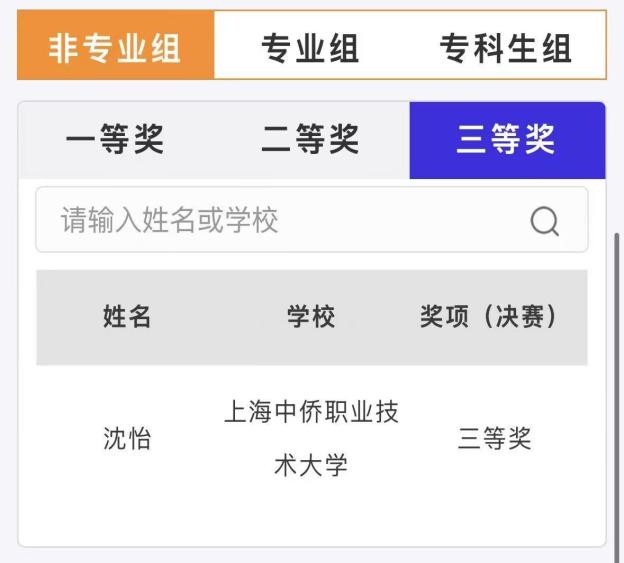Show the 二等奖 winners list

point(311,140)
